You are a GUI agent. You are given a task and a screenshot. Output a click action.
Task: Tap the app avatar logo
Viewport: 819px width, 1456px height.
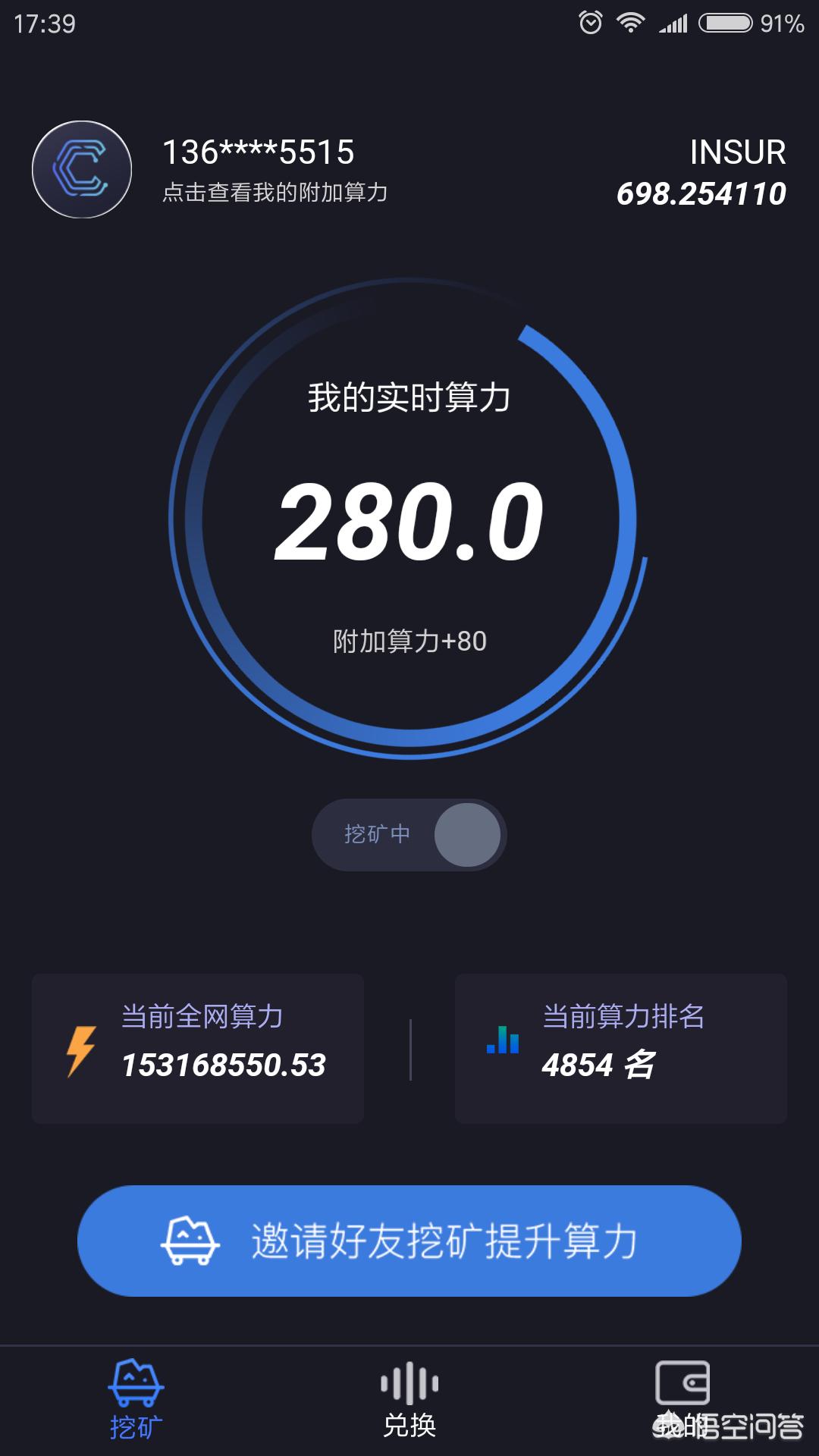[x=83, y=168]
